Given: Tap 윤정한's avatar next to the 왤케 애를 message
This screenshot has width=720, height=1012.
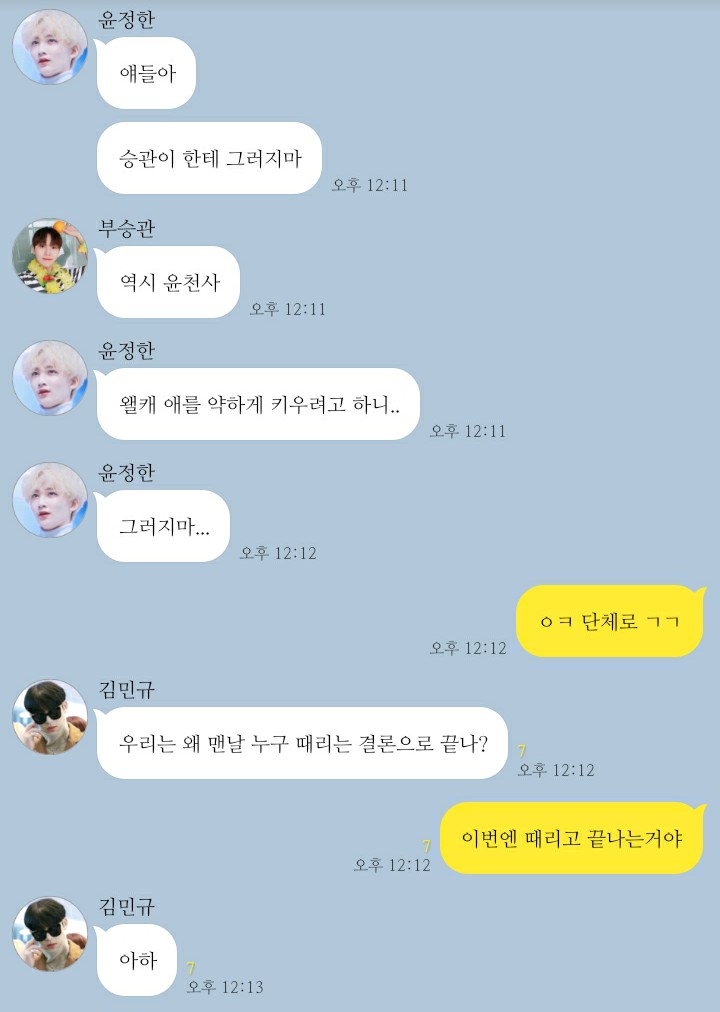Looking at the screenshot, I should (50, 378).
